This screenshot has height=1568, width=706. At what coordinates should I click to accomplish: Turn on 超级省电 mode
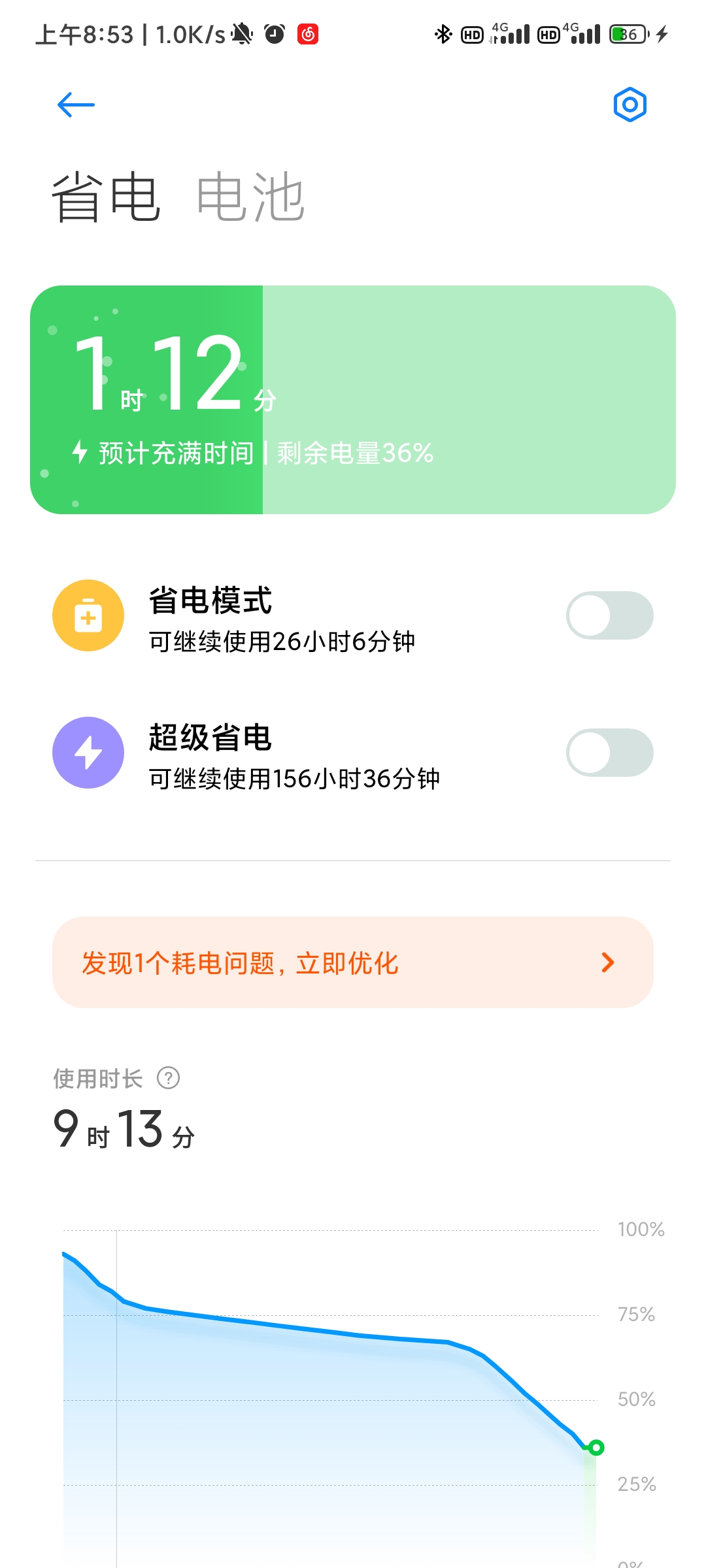click(x=609, y=753)
